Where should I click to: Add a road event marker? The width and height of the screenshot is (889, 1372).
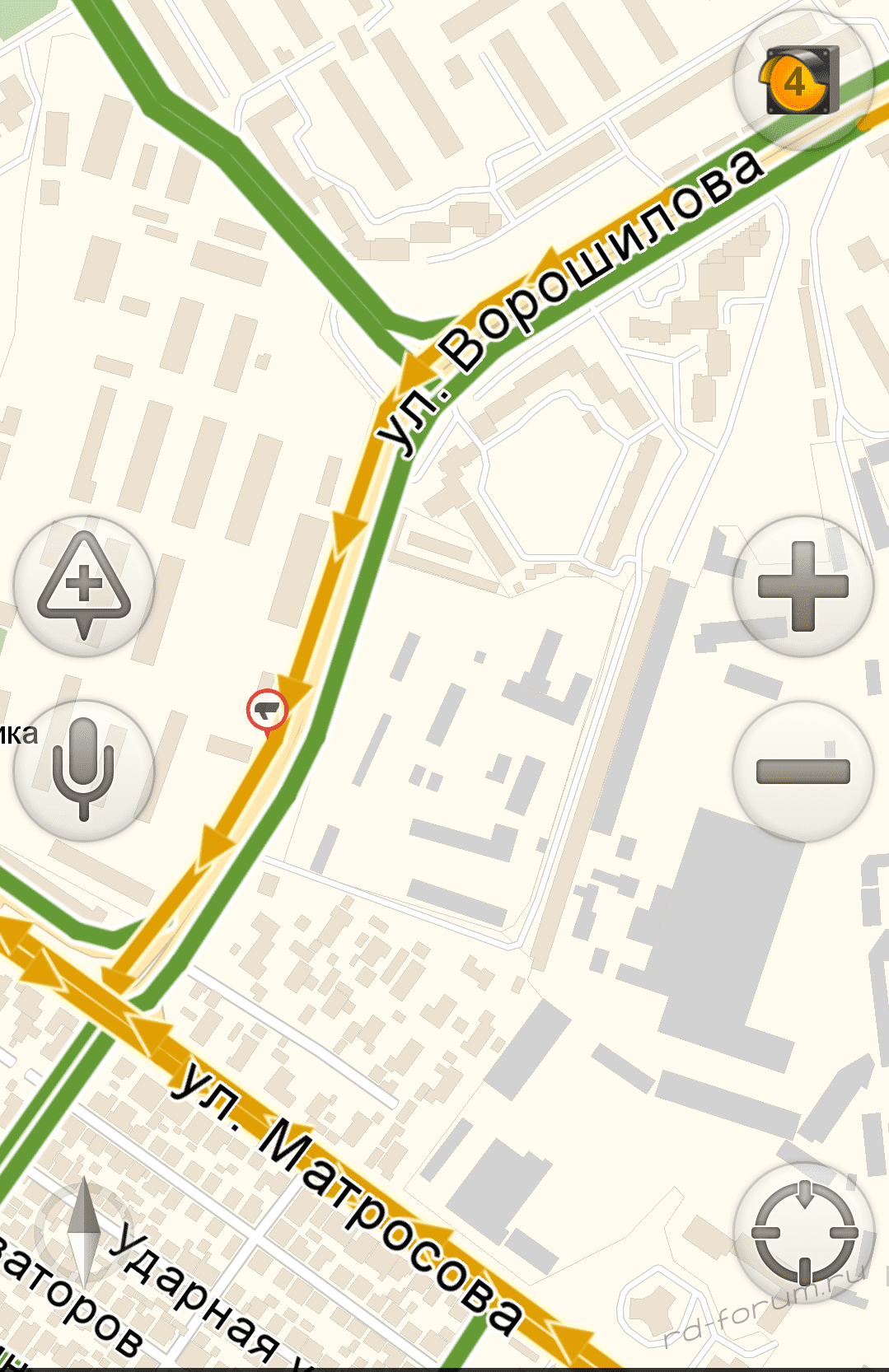pyautogui.click(x=84, y=586)
